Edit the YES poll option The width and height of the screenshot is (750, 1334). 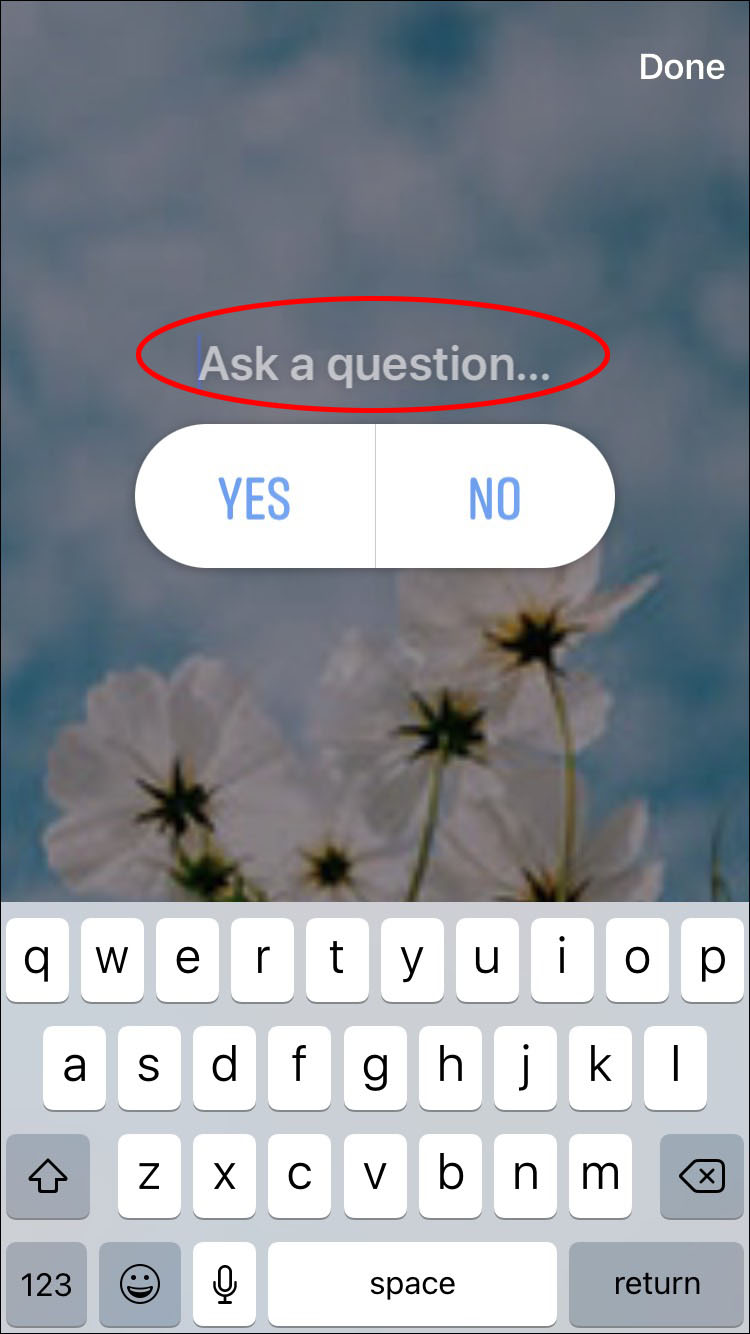[x=255, y=497]
